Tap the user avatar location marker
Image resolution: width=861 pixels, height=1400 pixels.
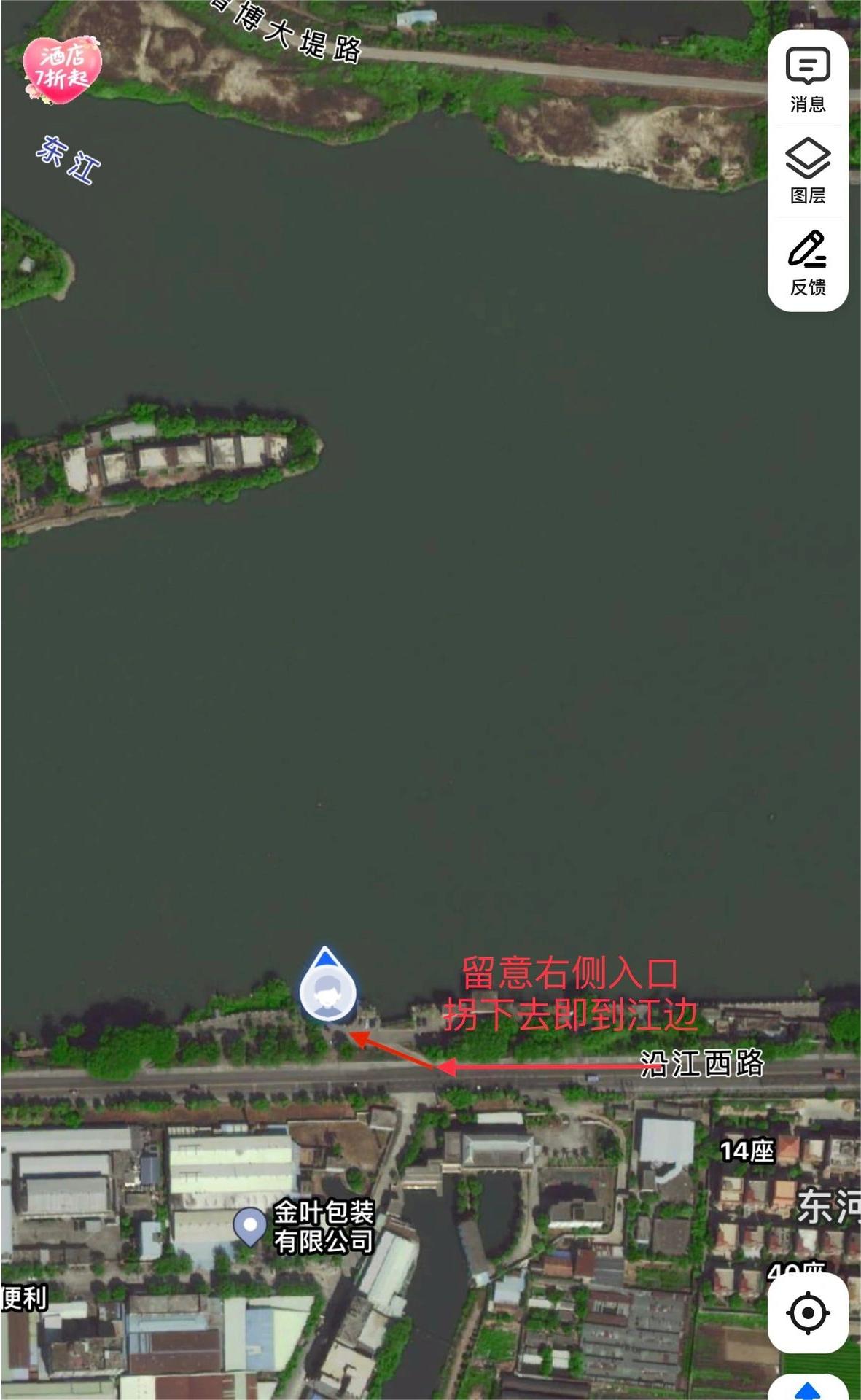(327, 986)
